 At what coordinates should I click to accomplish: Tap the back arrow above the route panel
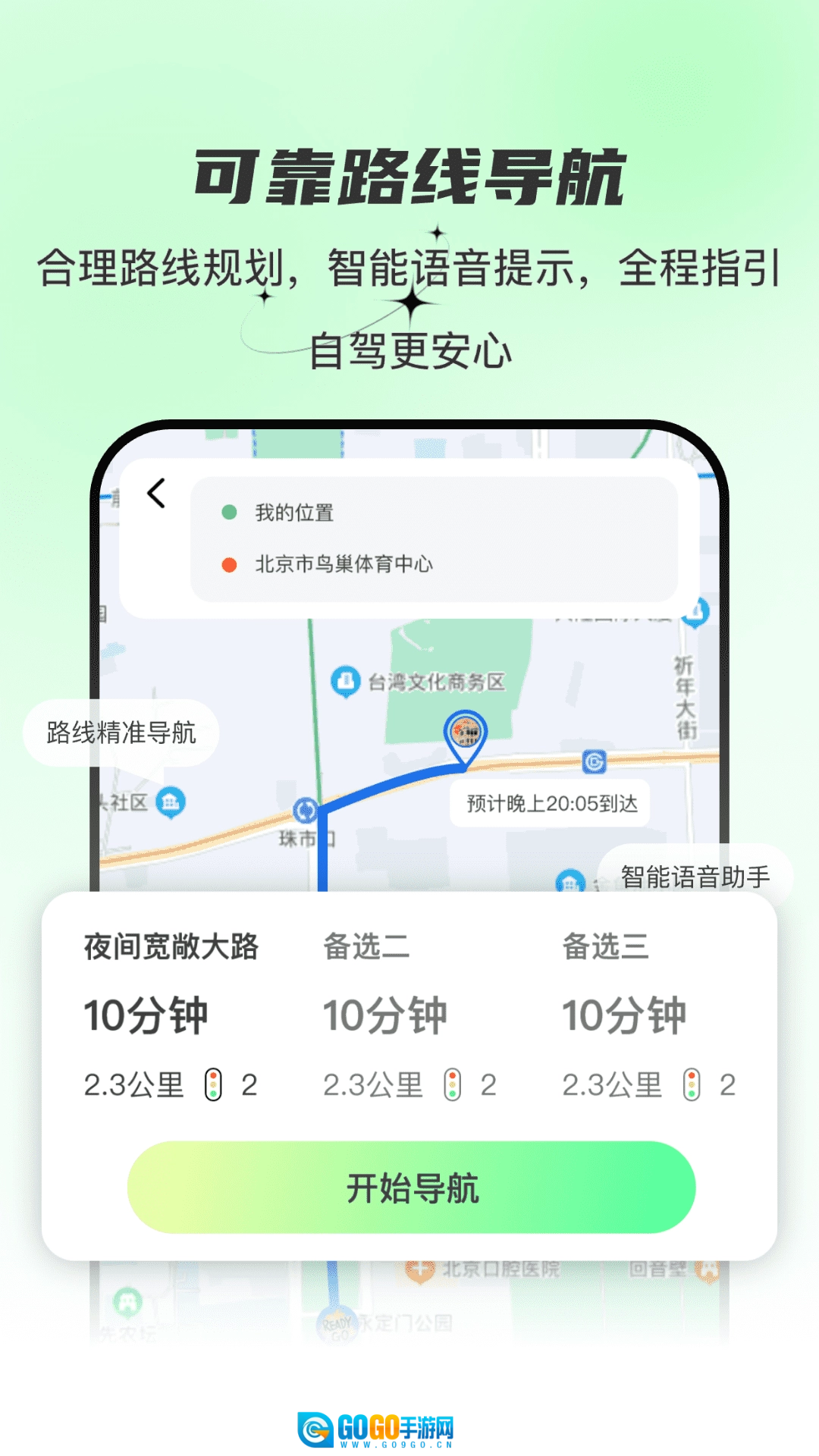(157, 494)
